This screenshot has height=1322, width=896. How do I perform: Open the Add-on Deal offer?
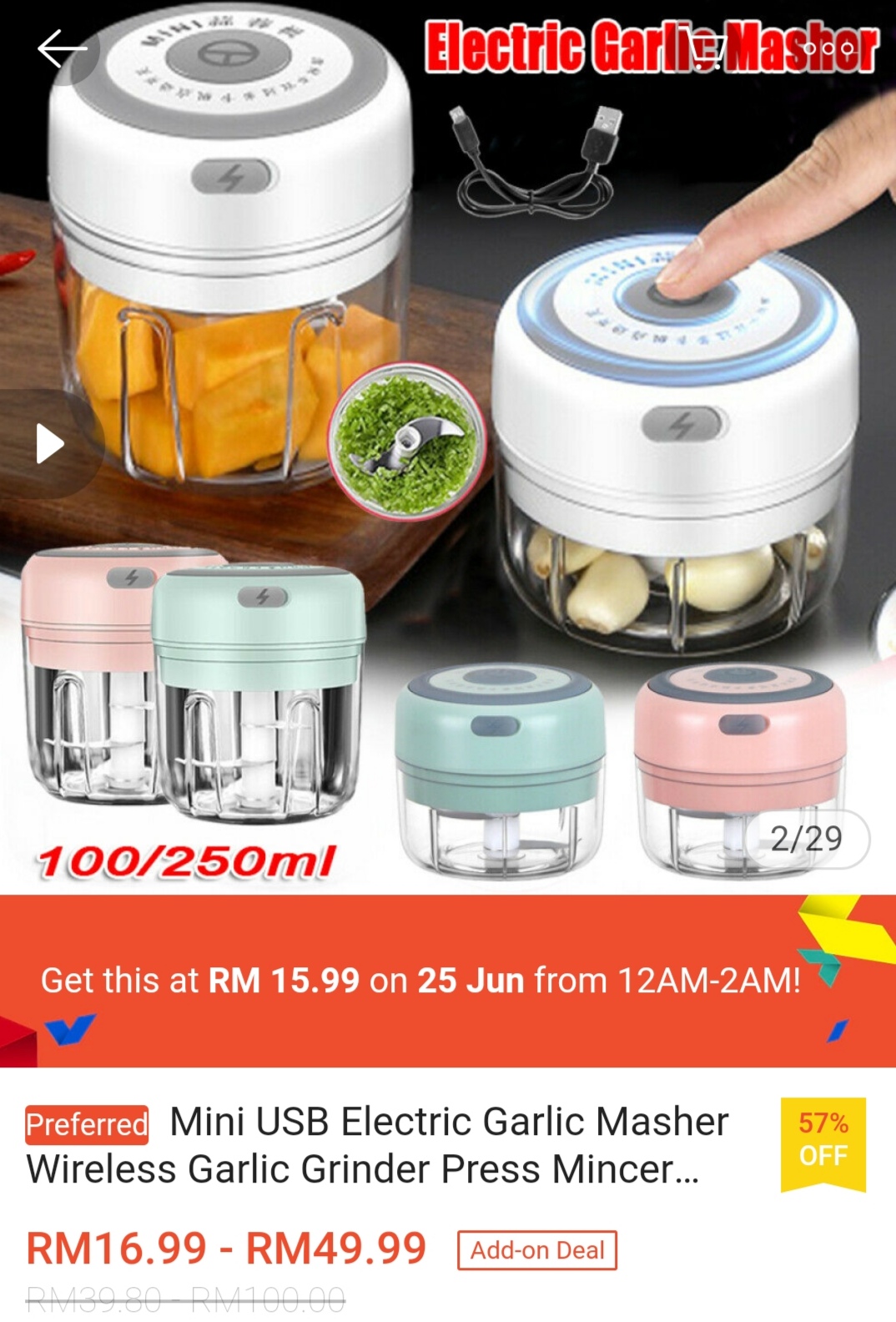tap(536, 1250)
